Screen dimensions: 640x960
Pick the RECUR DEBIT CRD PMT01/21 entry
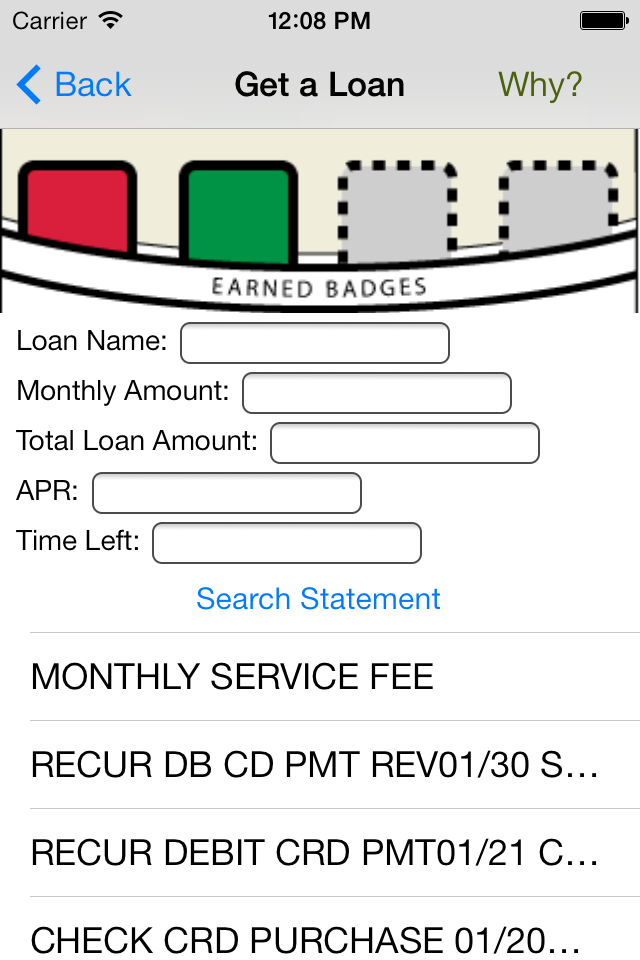320,853
